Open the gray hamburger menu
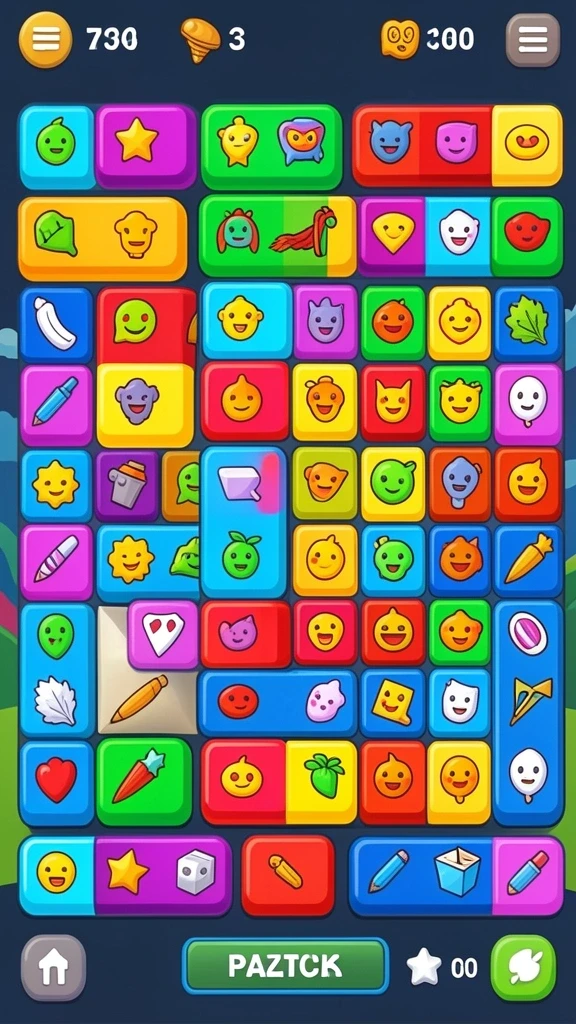This screenshot has height=1024, width=576. click(x=533, y=40)
